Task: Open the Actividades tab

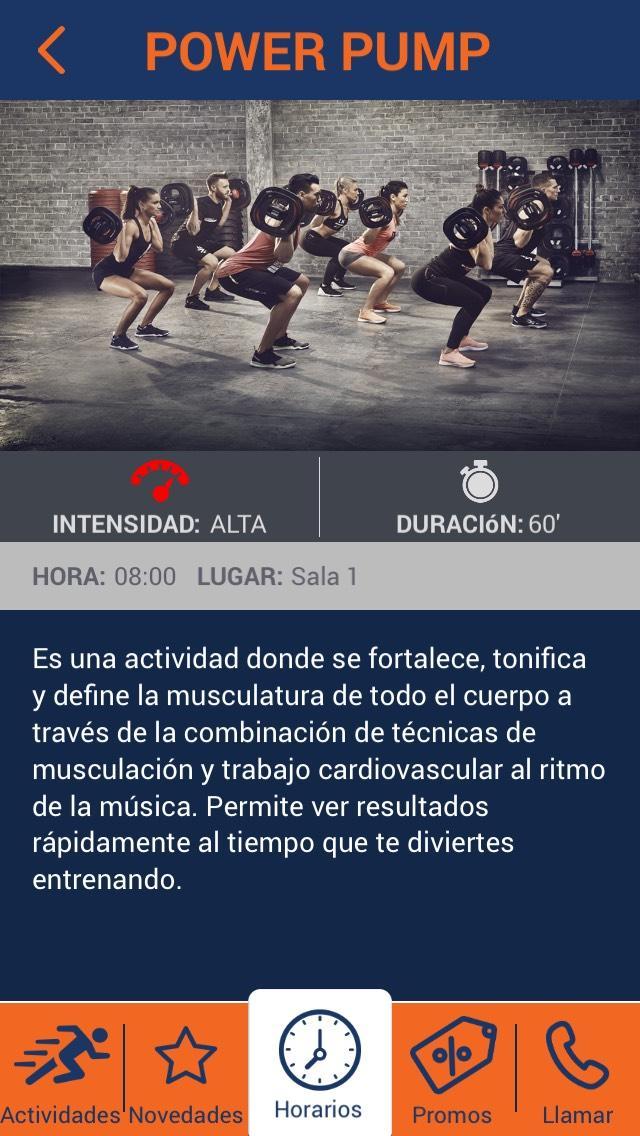Action: [62, 1070]
